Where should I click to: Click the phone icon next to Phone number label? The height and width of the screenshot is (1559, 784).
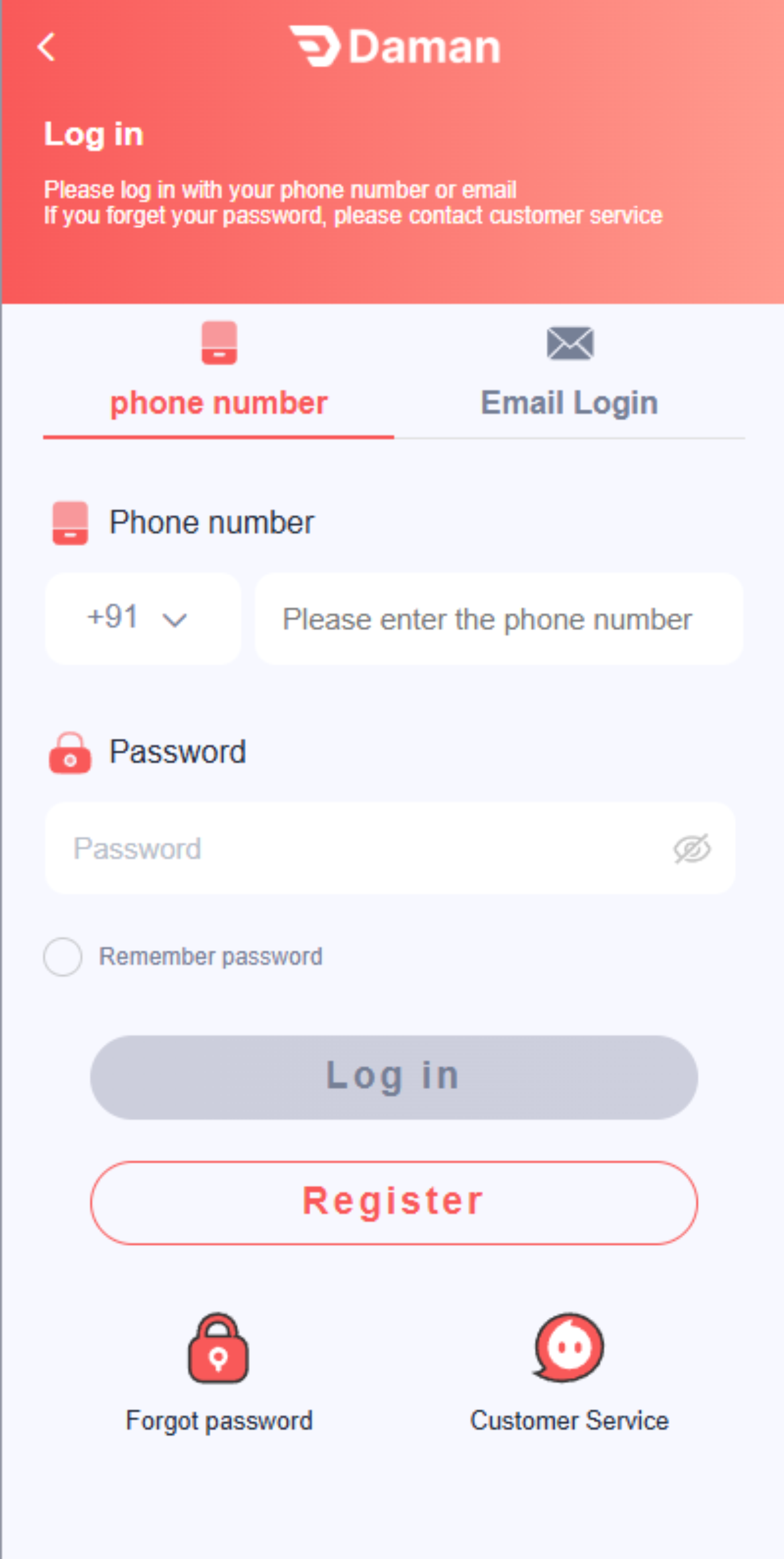pyautogui.click(x=70, y=523)
